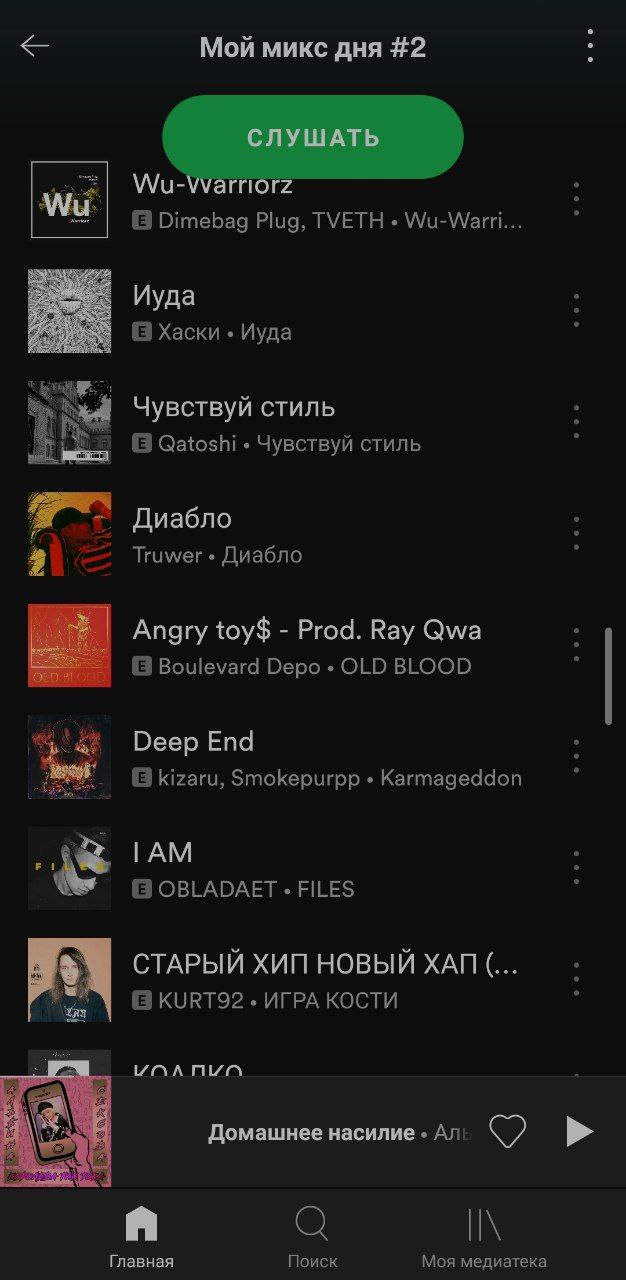This screenshot has width=626, height=1280.
Task: Open options for Диабло track
Action: (x=576, y=534)
